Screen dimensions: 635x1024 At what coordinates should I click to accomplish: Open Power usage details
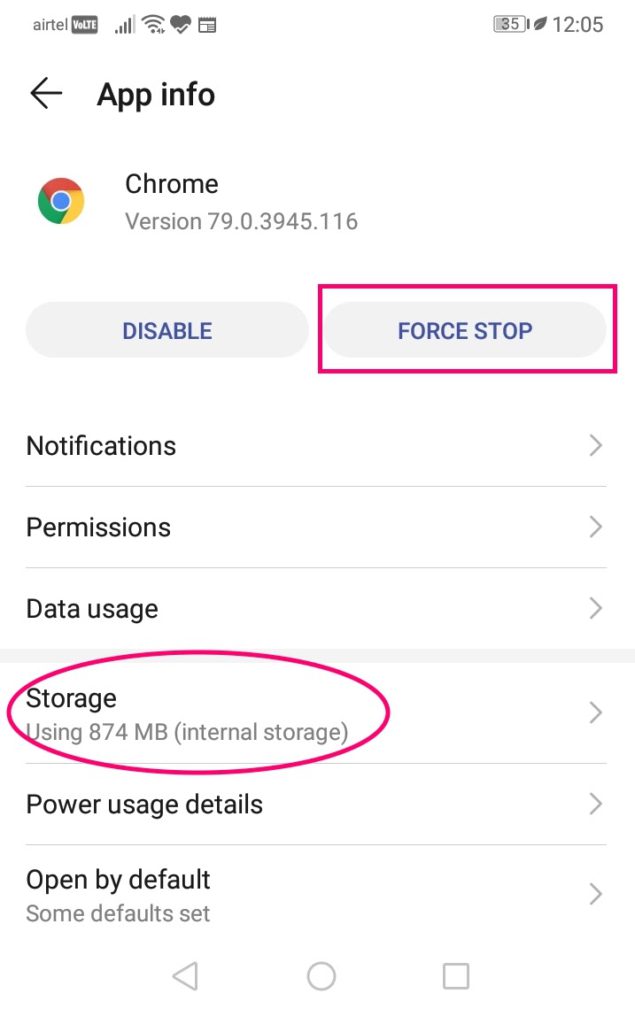[x=316, y=804]
